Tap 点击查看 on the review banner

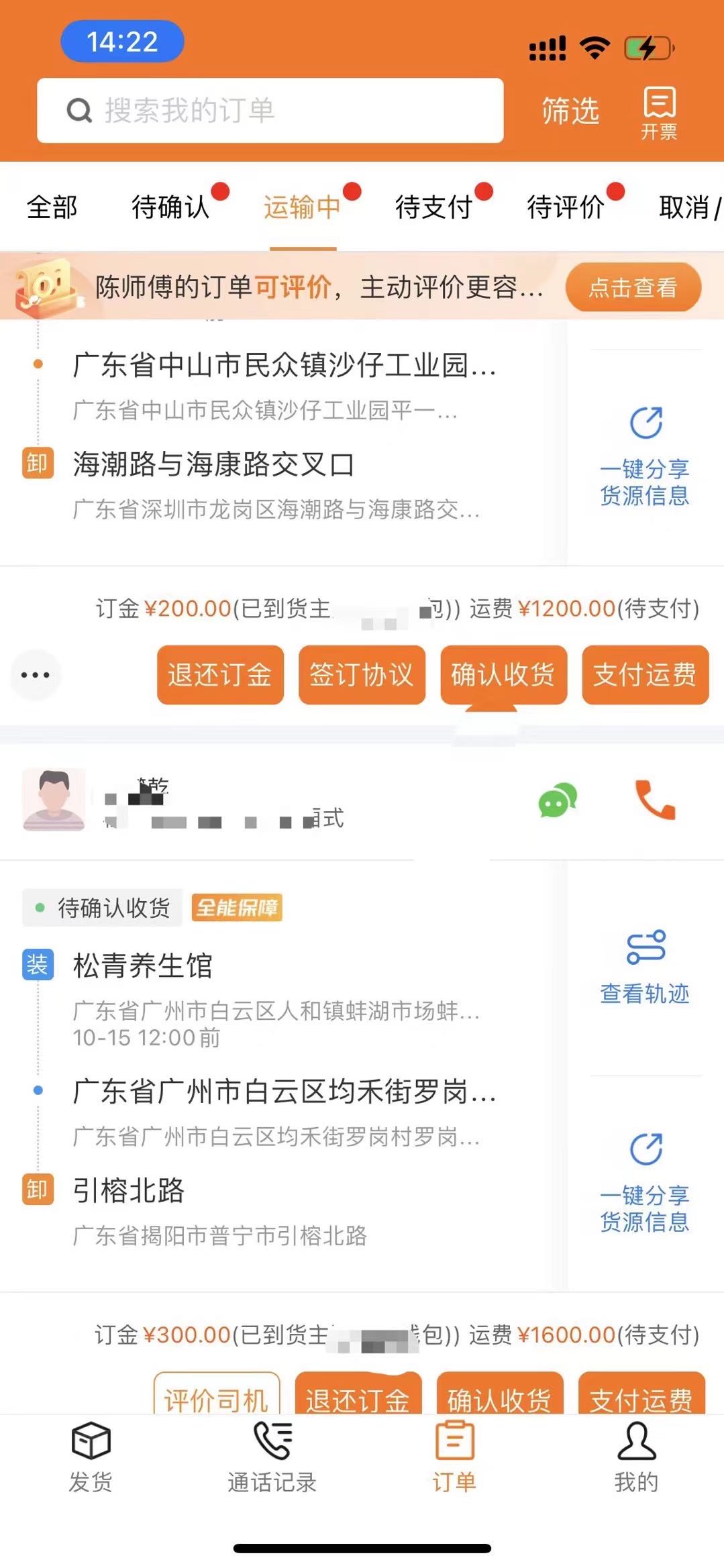point(633,287)
